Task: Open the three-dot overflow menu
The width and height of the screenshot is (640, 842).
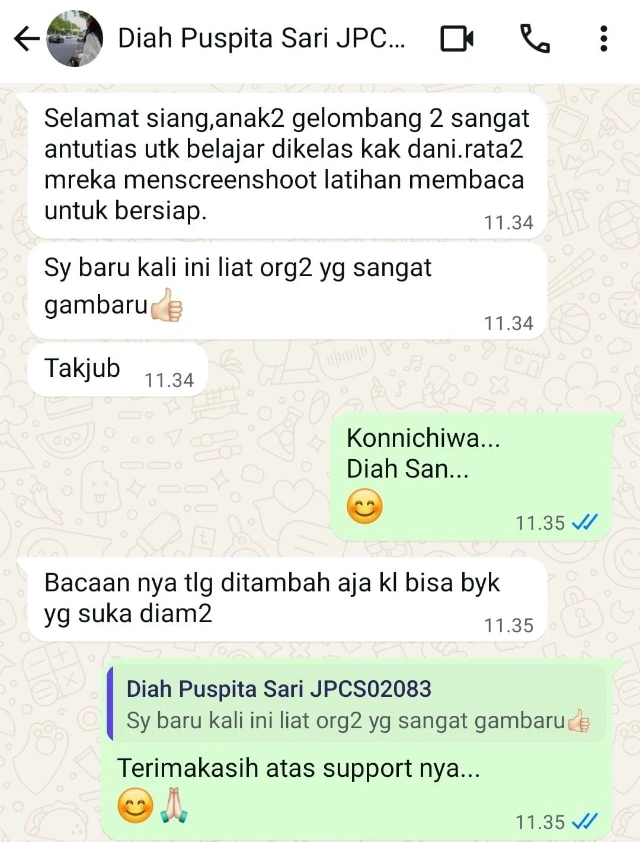Action: tap(603, 39)
